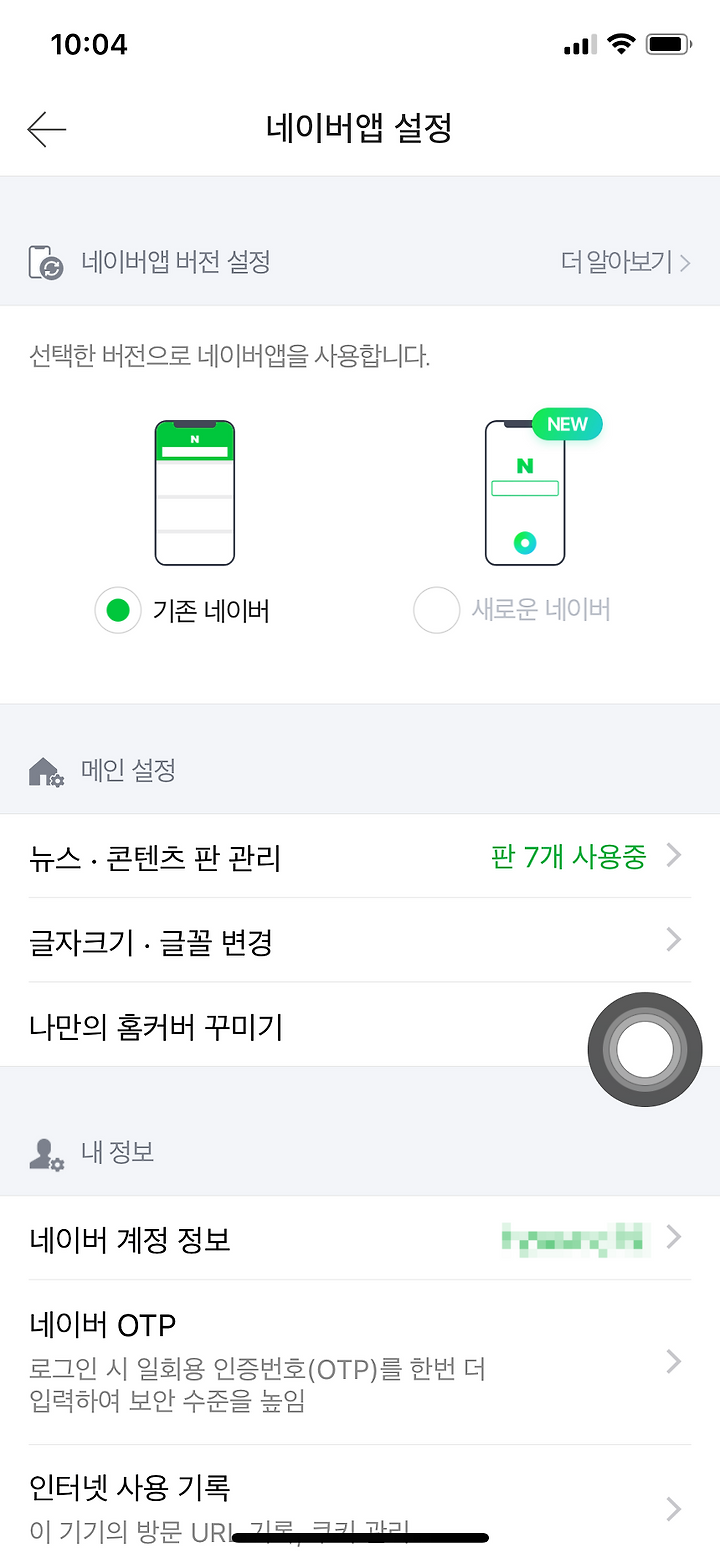
Task: Open 뉴스 · 콘텐츠 판 관리
Action: (360, 856)
